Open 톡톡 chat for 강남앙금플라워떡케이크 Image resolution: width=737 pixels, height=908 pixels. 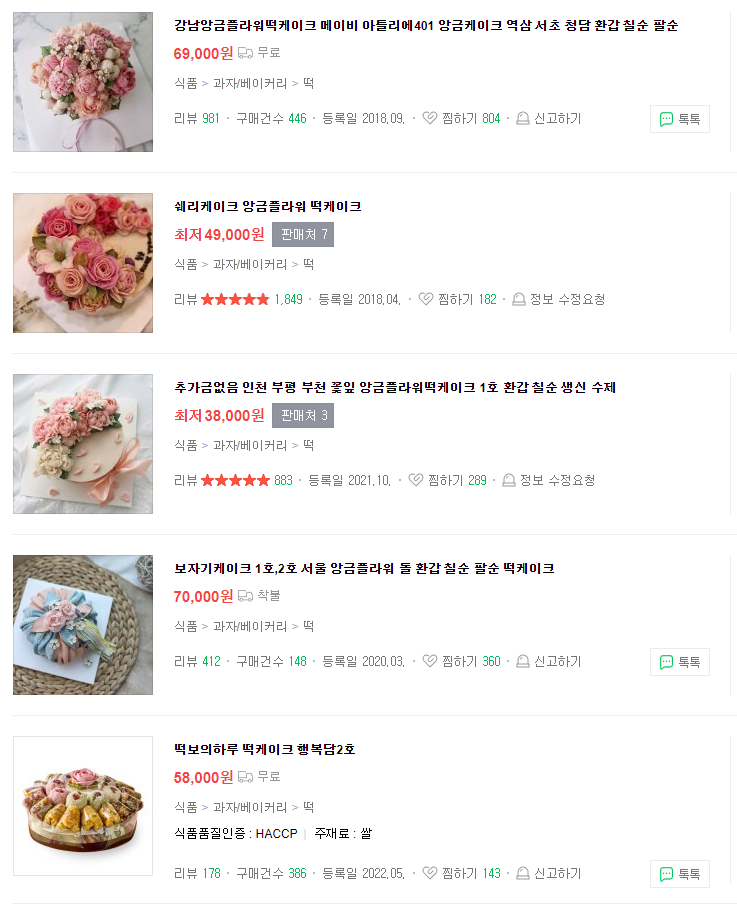pos(679,119)
